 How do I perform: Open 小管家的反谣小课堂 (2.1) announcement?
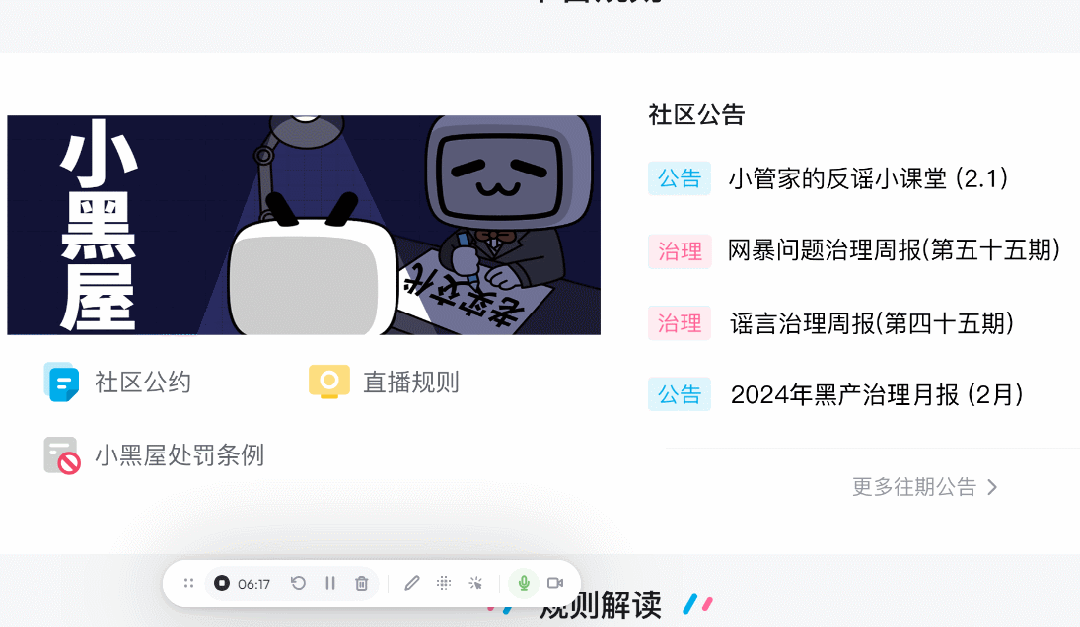click(868, 179)
